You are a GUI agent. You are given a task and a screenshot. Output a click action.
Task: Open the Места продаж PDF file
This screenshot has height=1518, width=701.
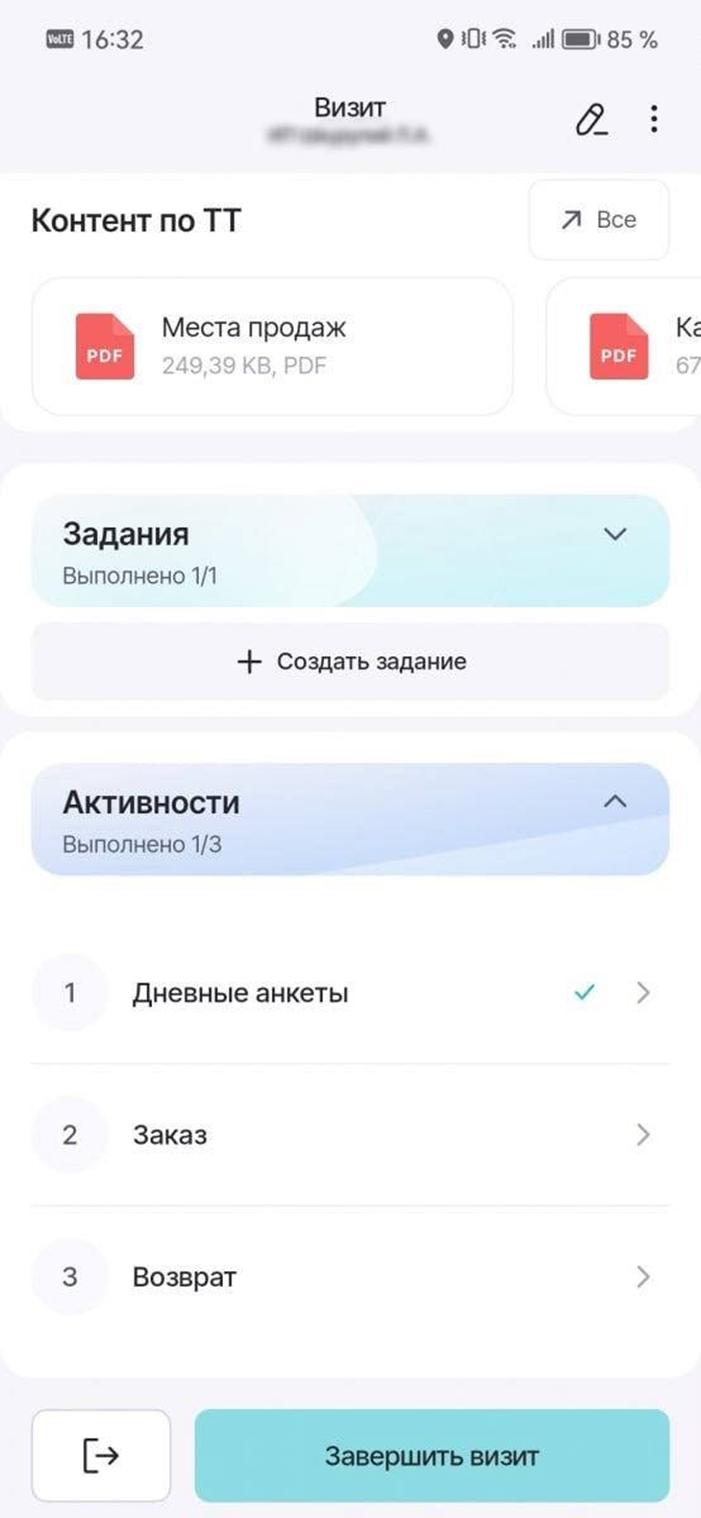(272, 346)
